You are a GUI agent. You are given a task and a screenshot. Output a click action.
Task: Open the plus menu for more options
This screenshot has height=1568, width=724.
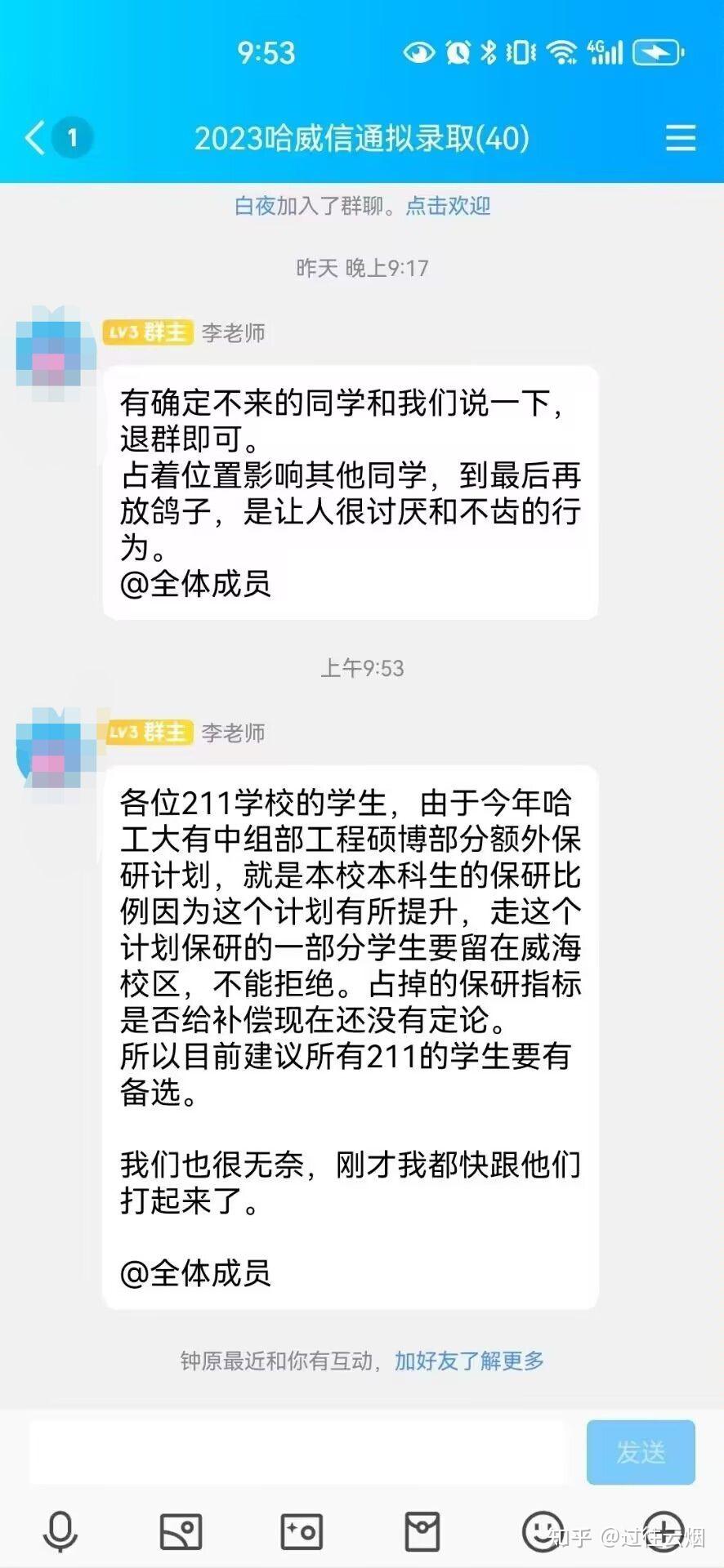tap(664, 1530)
